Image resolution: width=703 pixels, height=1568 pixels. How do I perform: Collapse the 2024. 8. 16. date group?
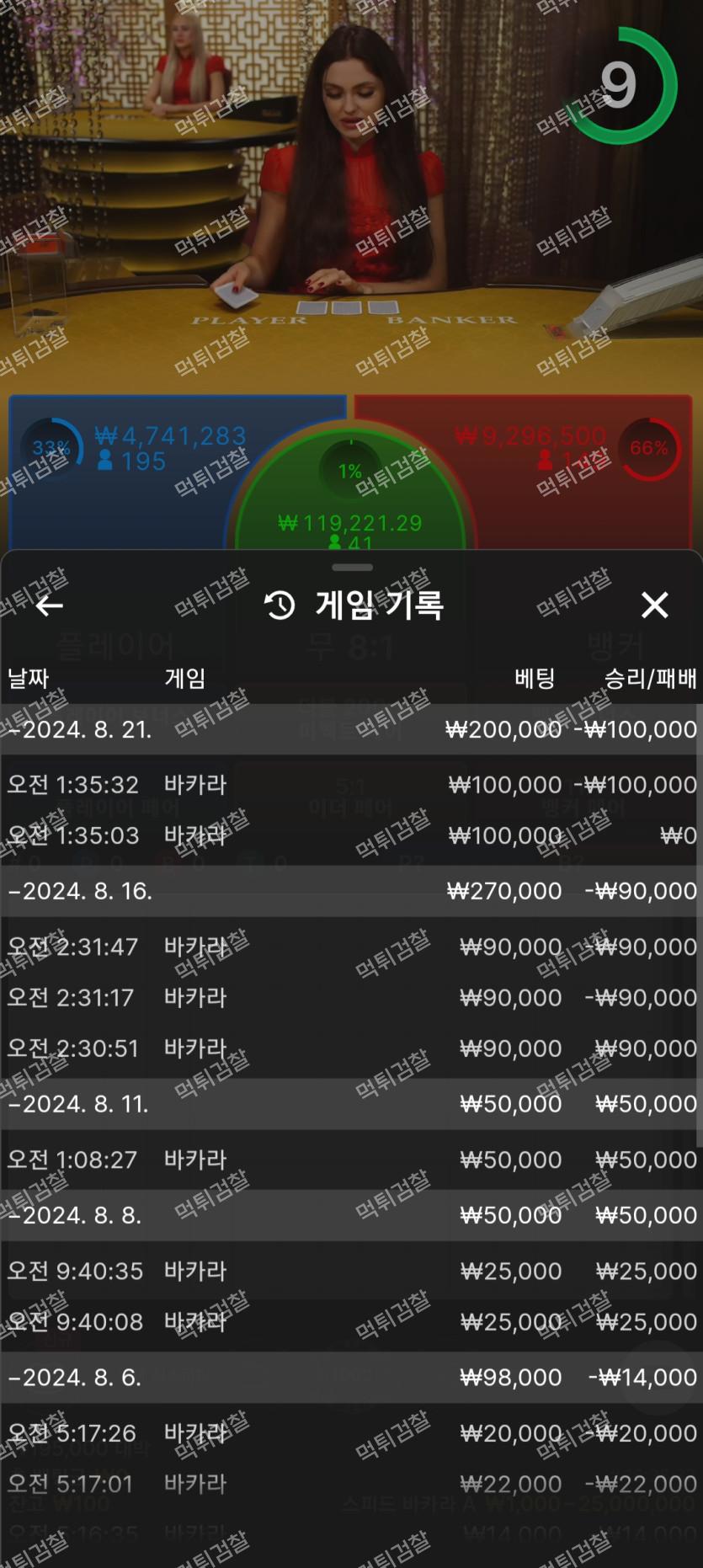pyautogui.click(x=80, y=891)
